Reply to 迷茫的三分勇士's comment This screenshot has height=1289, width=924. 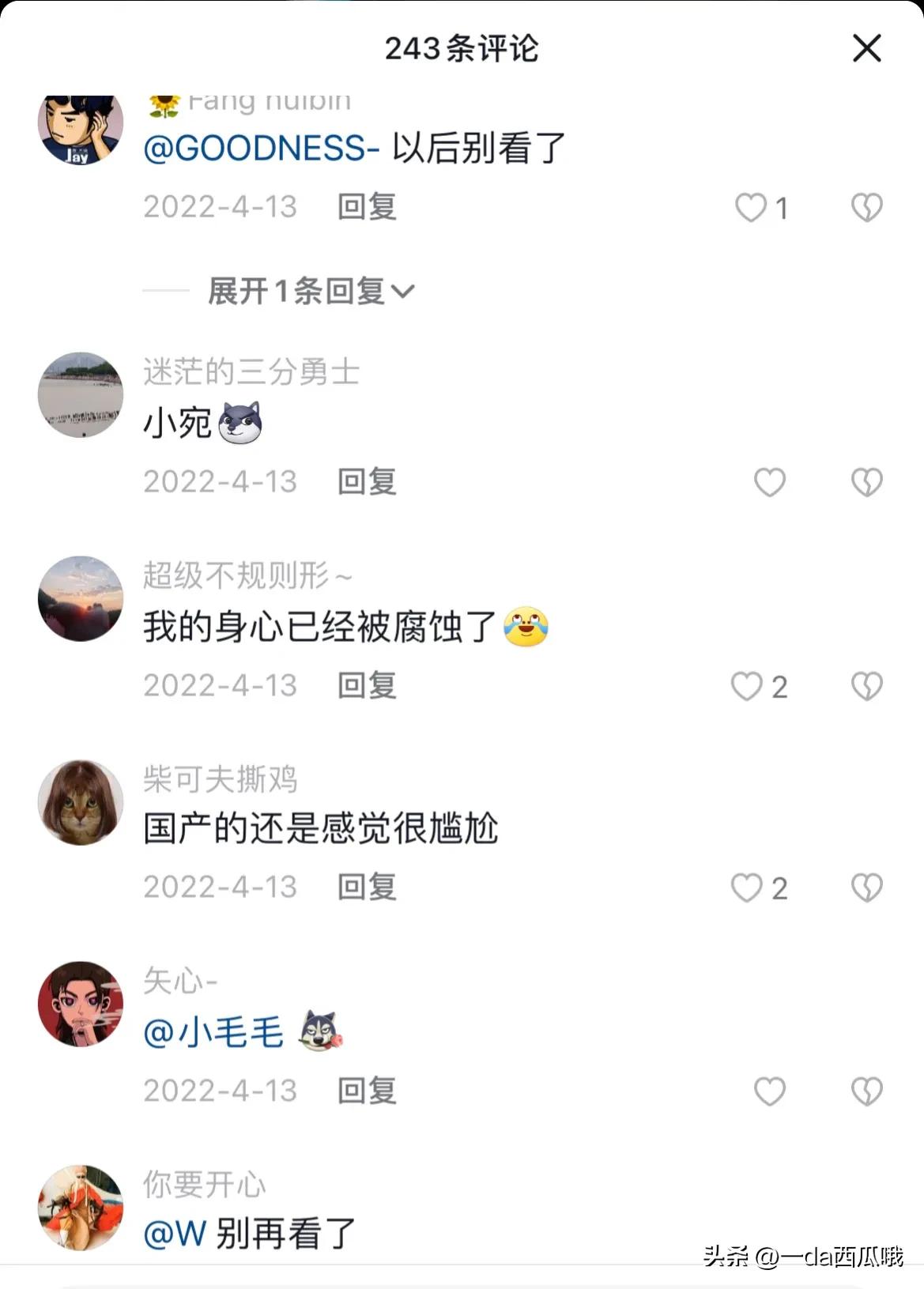366,481
